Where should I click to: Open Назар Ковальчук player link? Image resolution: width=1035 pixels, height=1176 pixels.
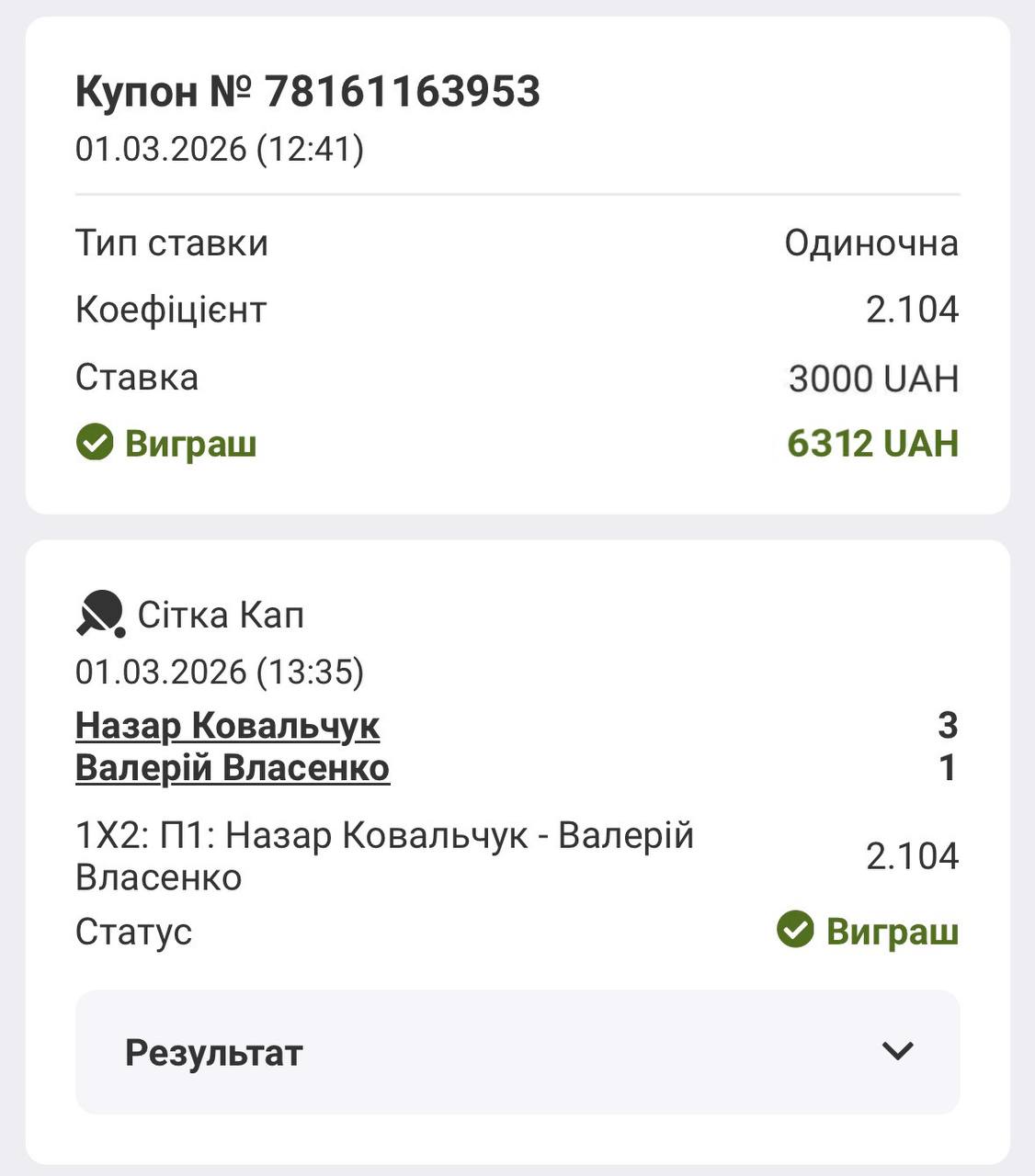tap(227, 726)
